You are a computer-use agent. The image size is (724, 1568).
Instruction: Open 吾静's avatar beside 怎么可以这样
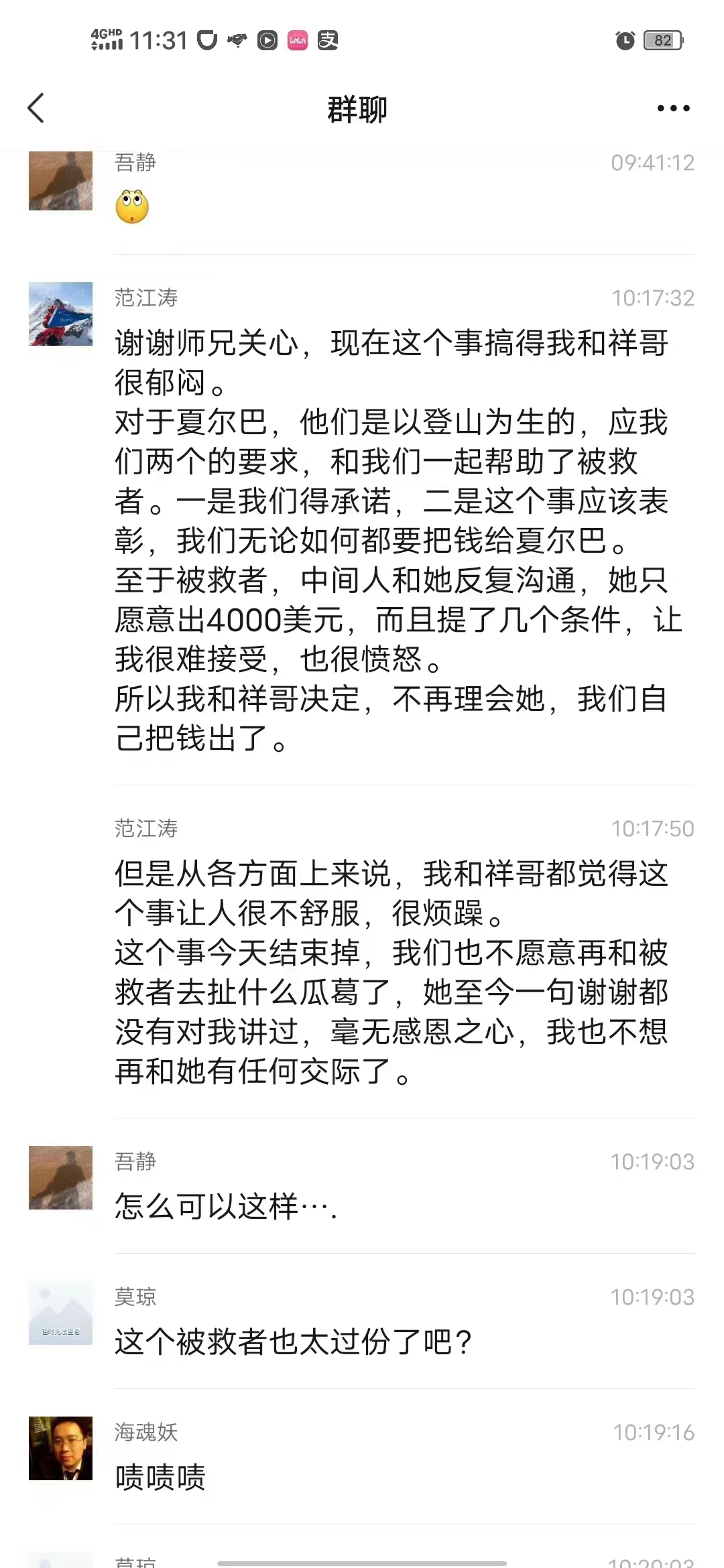(x=60, y=1177)
